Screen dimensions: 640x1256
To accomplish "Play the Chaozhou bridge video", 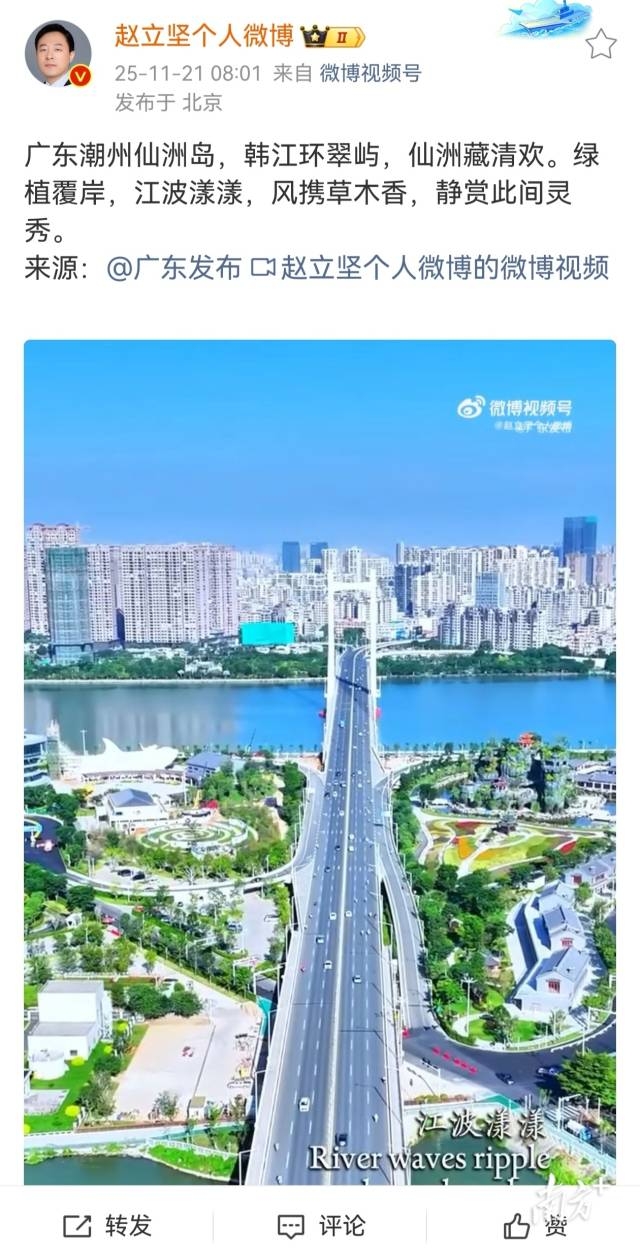I will [x=320, y=760].
